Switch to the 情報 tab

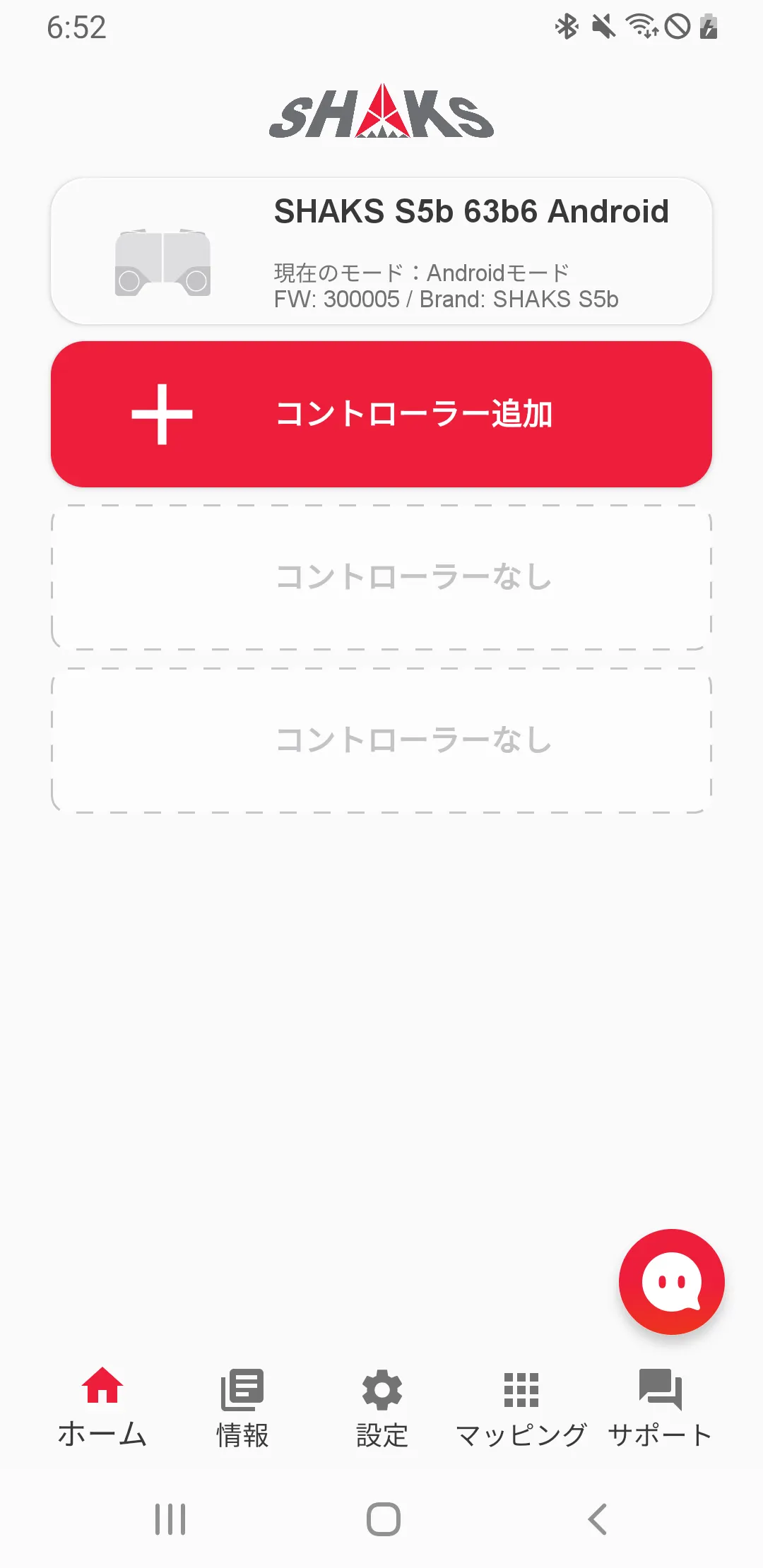[242, 1407]
